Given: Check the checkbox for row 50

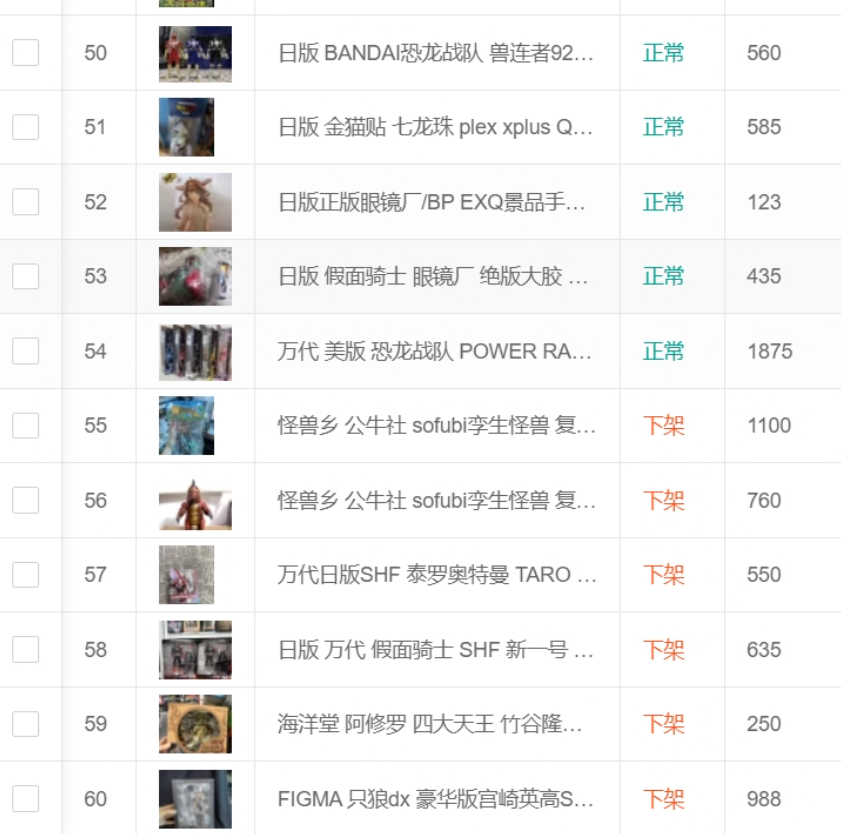Looking at the screenshot, I should tap(26, 53).
